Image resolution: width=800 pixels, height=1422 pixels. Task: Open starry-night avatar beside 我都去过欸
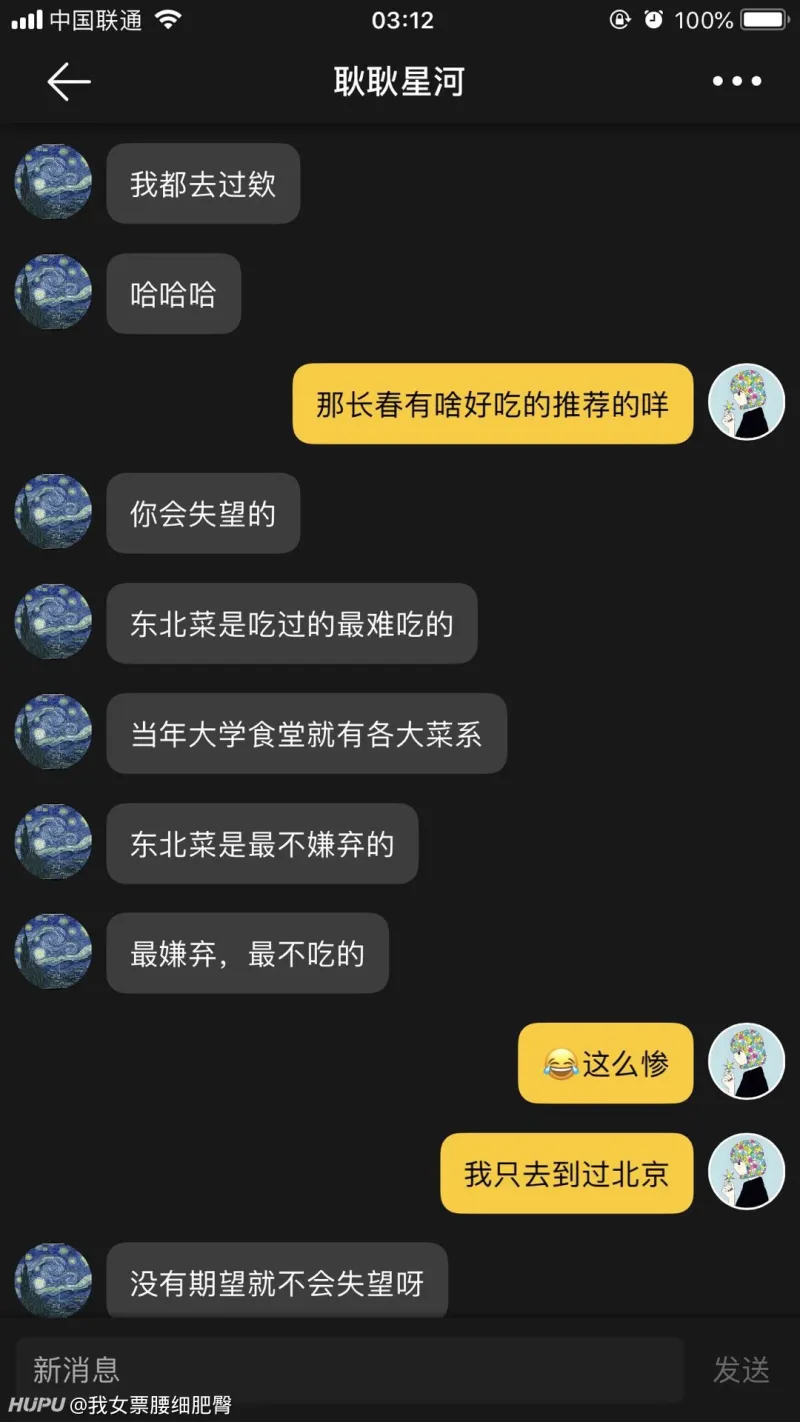point(53,182)
